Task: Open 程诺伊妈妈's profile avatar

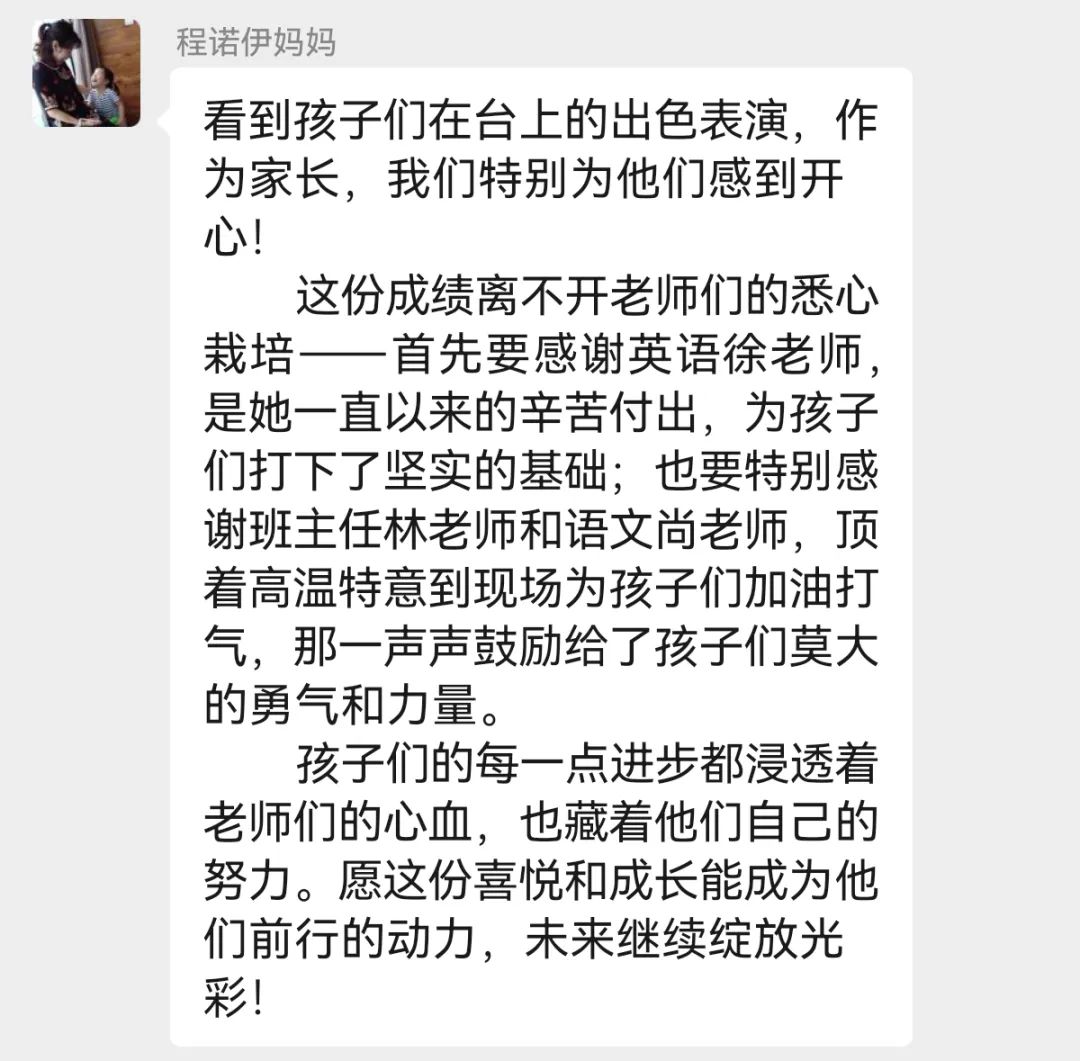Action: (x=86, y=72)
